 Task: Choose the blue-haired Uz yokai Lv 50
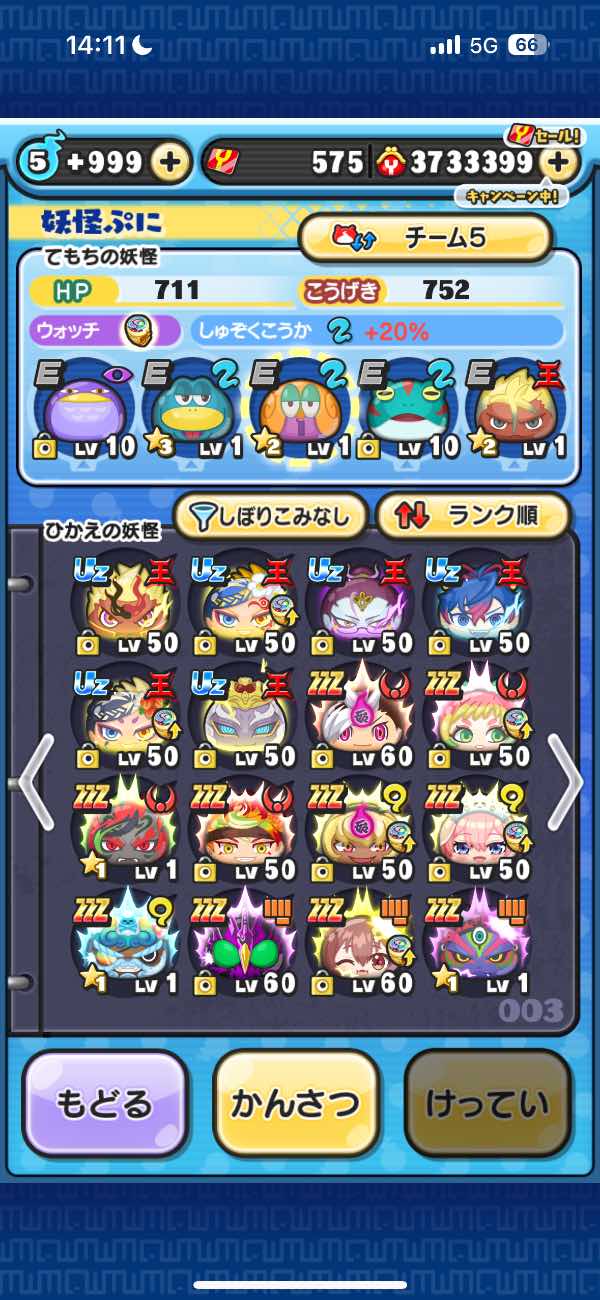pos(474,605)
